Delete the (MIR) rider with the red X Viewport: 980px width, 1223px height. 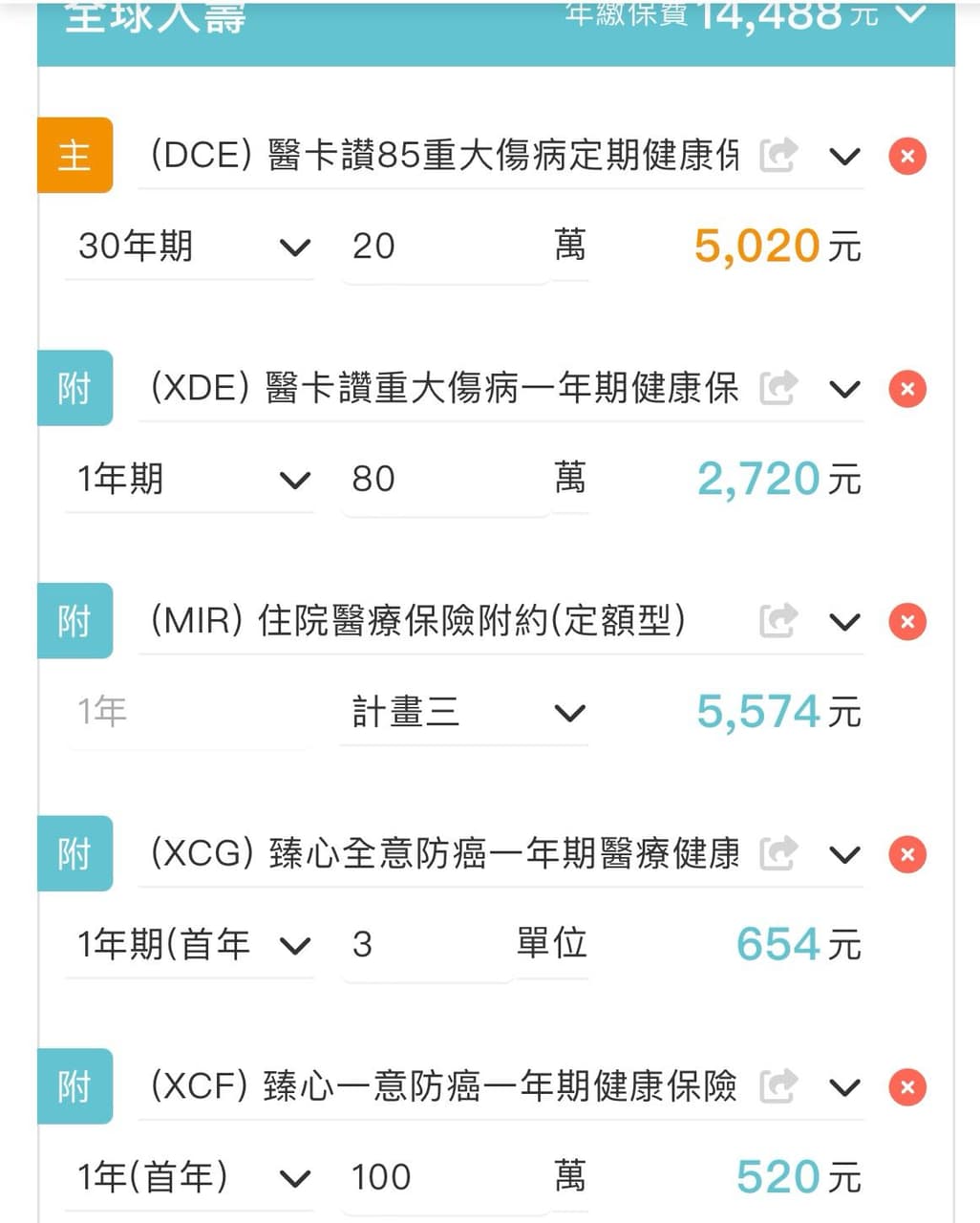(905, 621)
